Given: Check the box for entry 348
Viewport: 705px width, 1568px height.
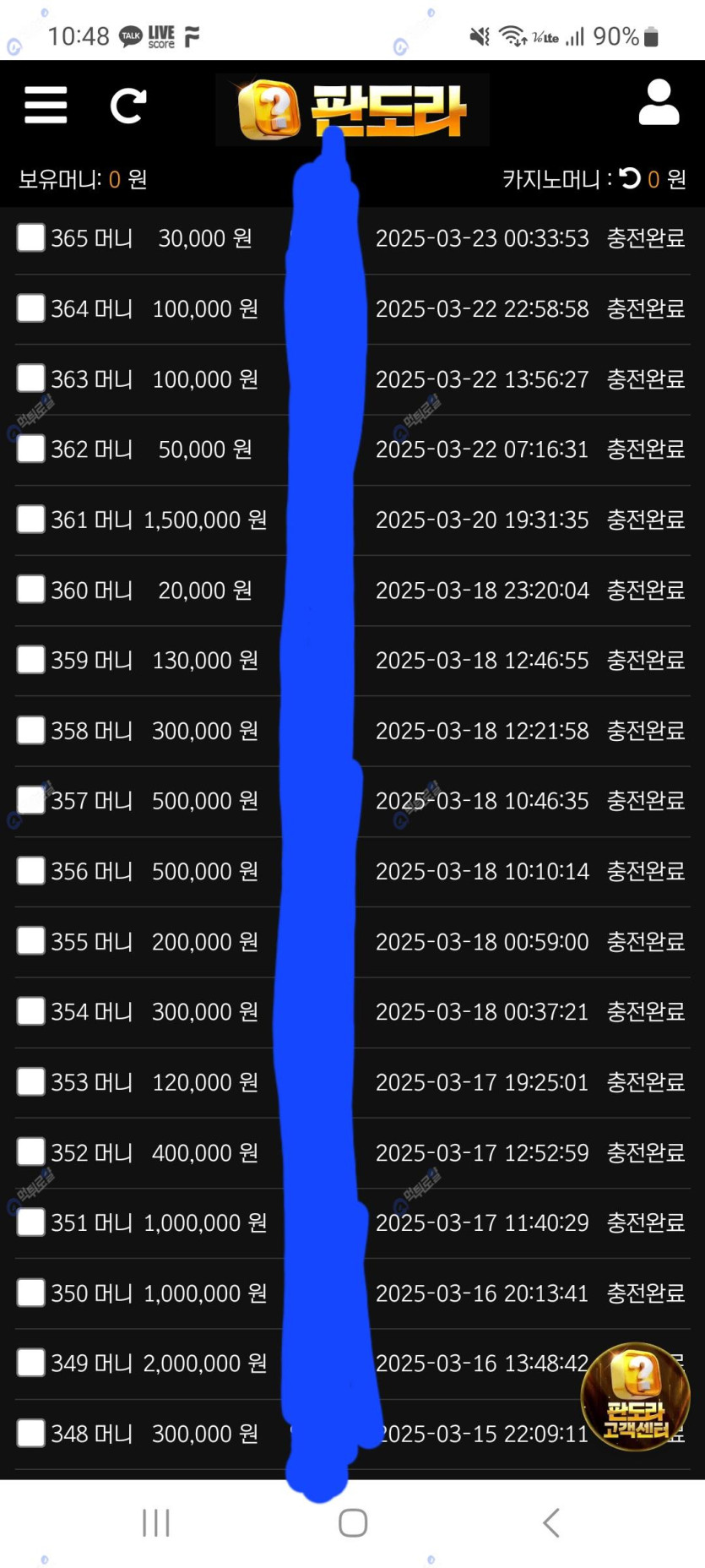Looking at the screenshot, I should tap(31, 1434).
